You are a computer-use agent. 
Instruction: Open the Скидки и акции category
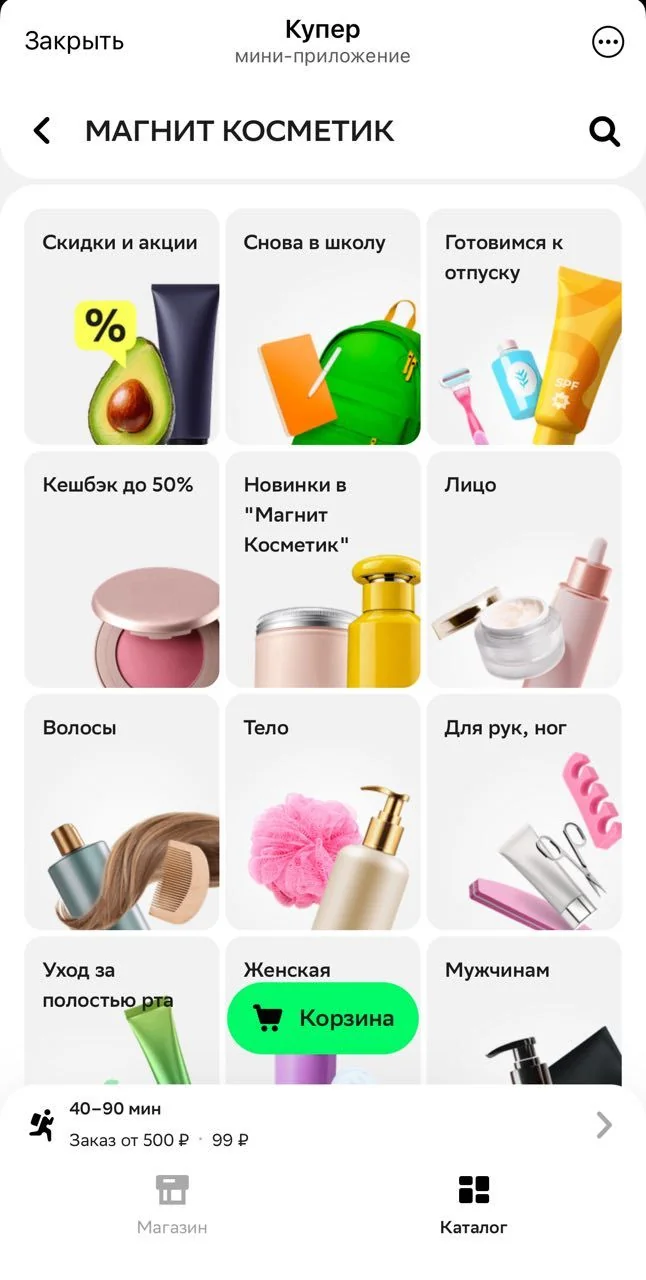[122, 327]
